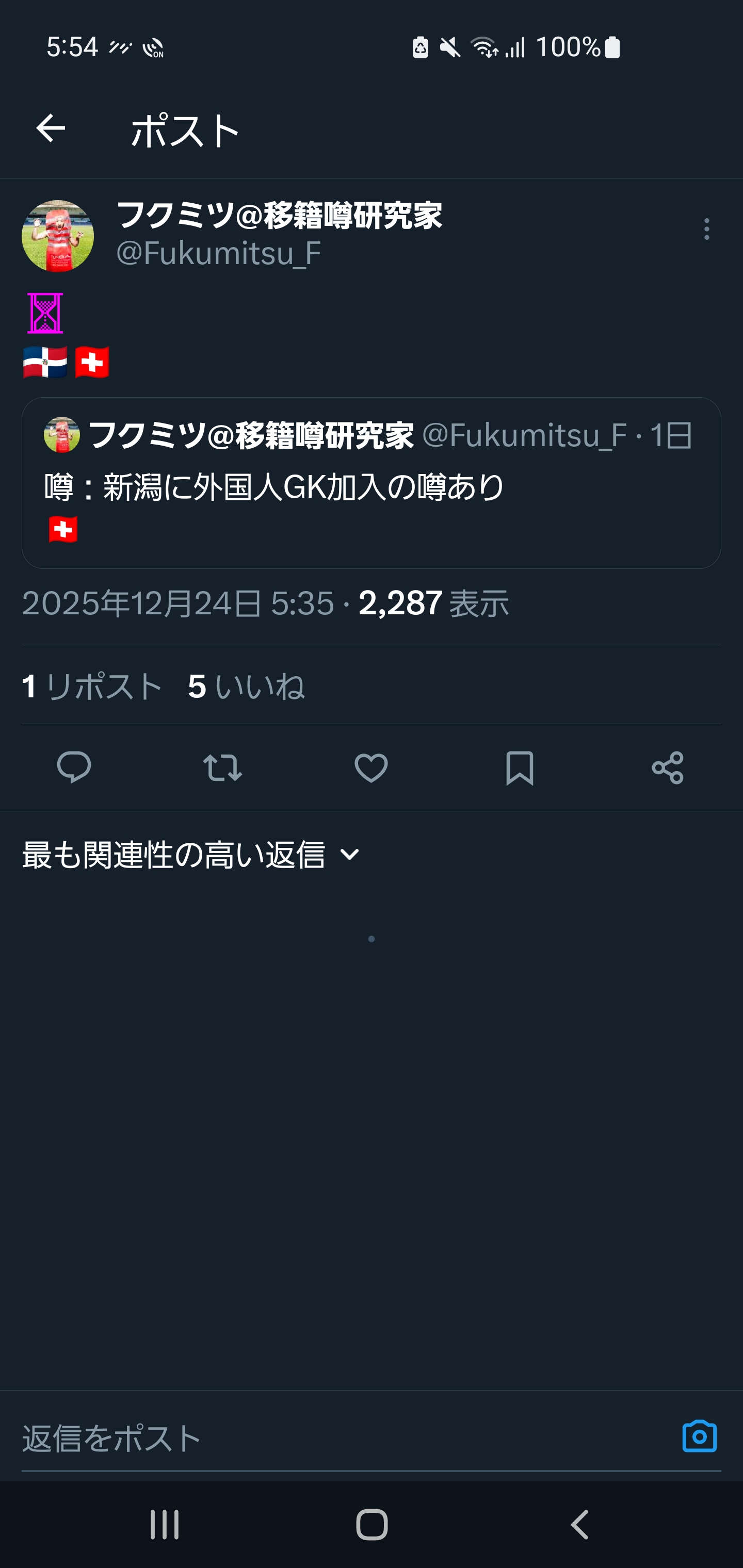The height and width of the screenshot is (1568, 743).
Task: Open recent apps from the navigation bar
Action: pyautogui.click(x=165, y=1525)
